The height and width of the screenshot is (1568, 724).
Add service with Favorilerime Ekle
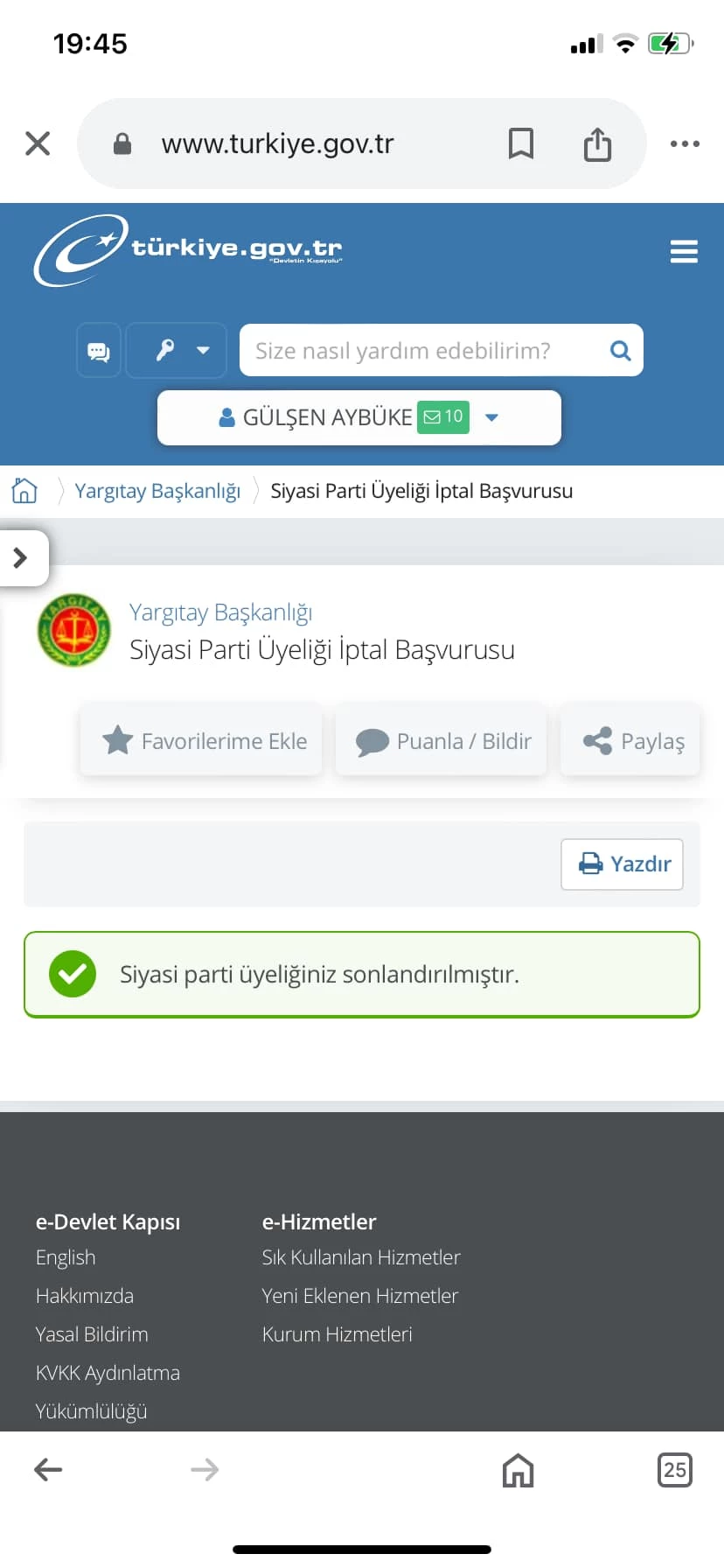tap(203, 741)
